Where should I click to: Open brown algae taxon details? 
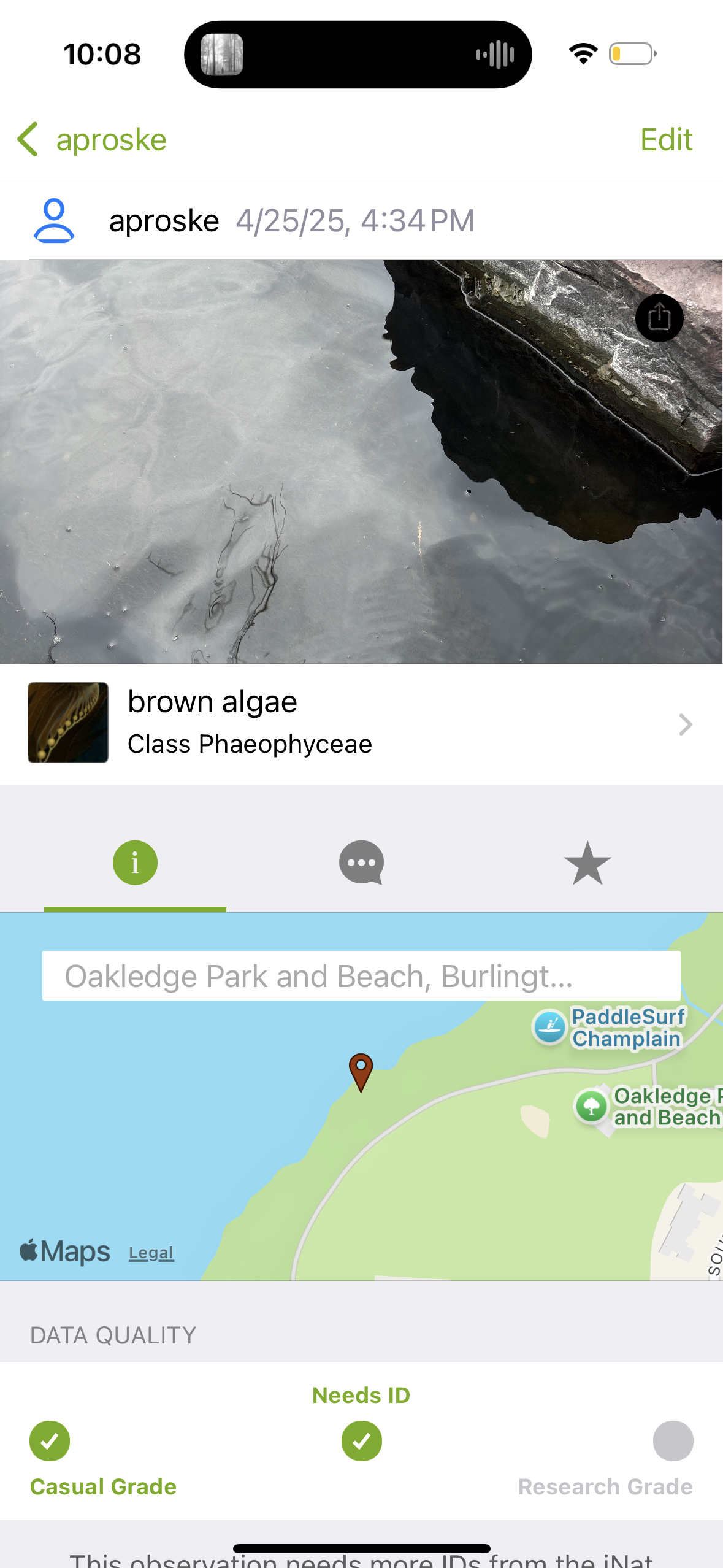click(x=361, y=723)
